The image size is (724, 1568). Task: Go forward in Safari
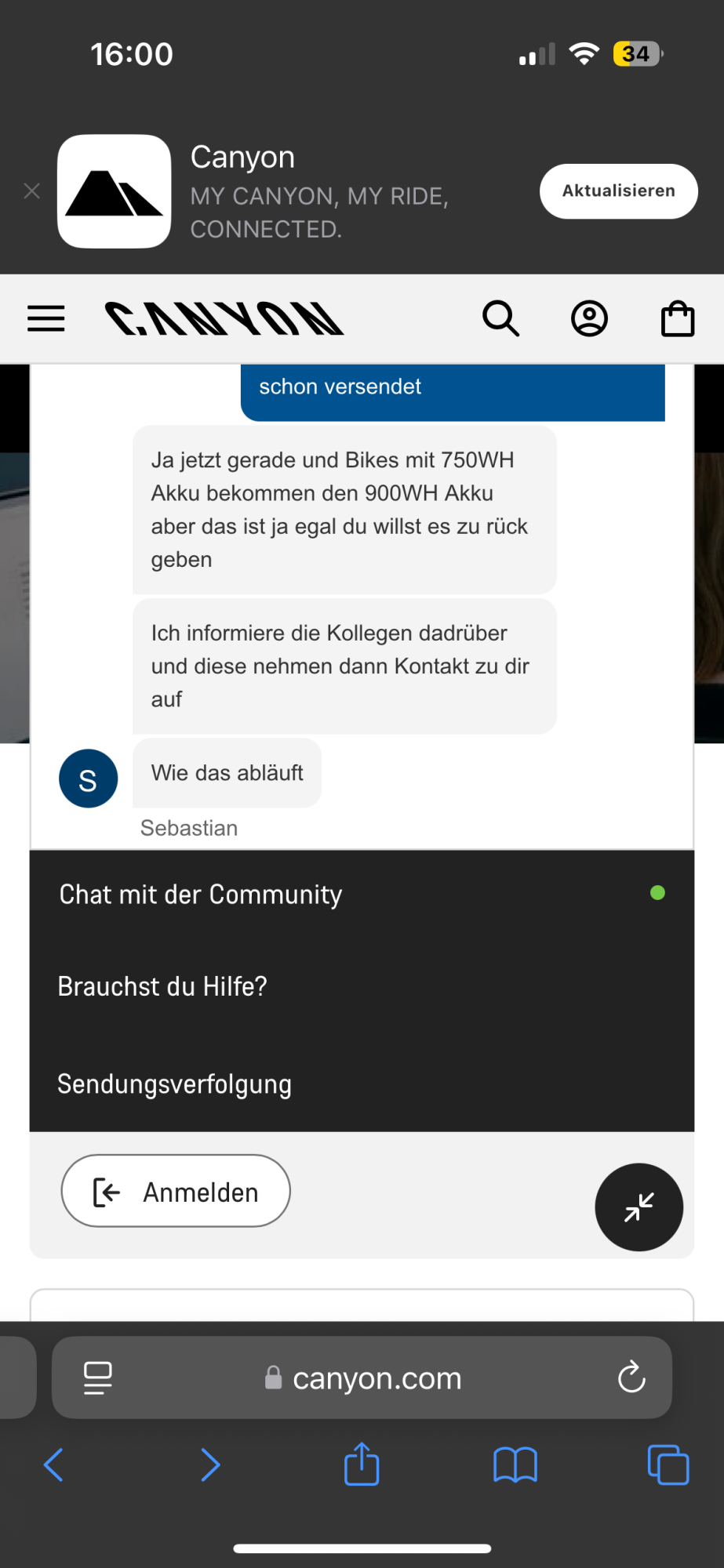[210, 1465]
